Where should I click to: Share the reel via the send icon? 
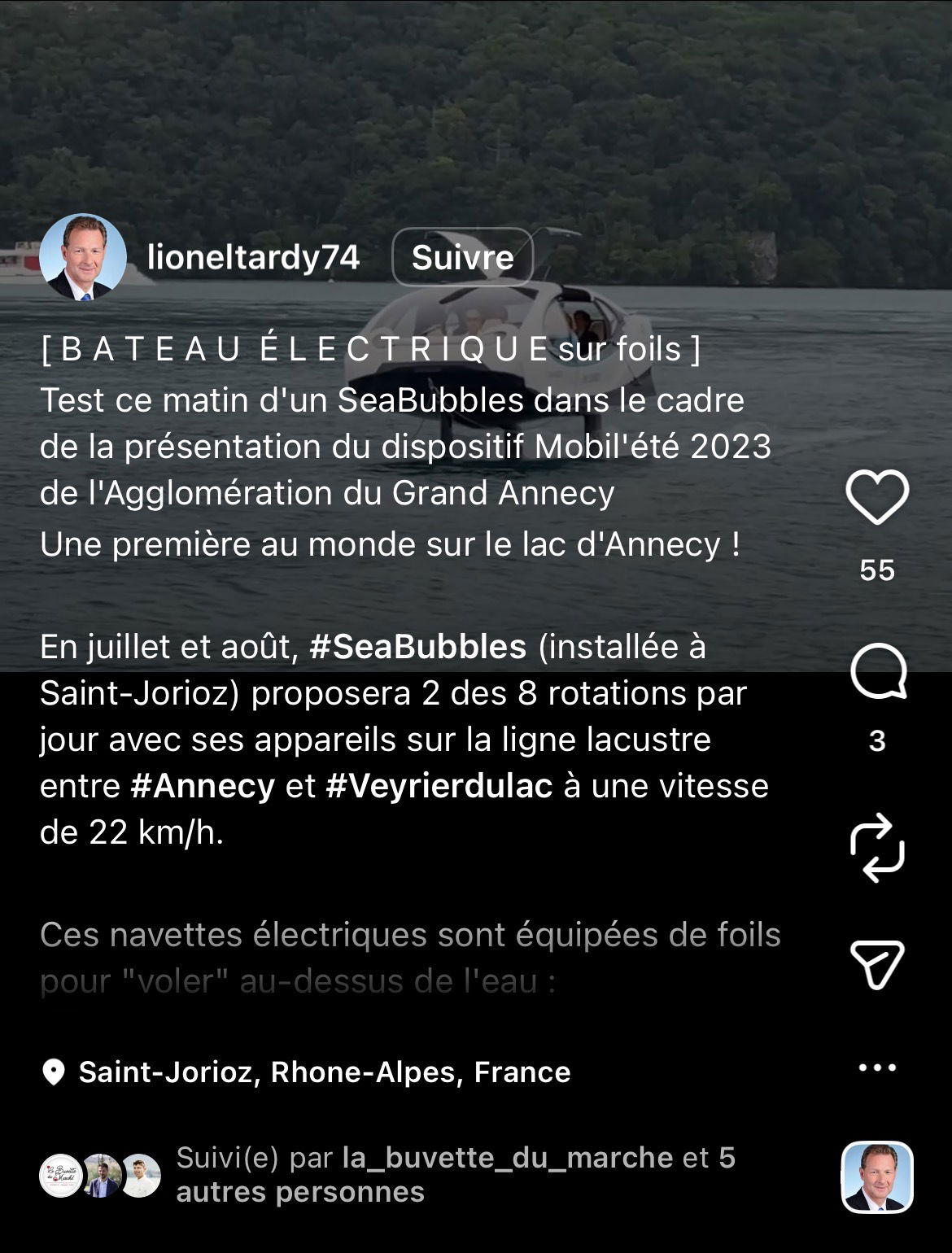pos(877,964)
